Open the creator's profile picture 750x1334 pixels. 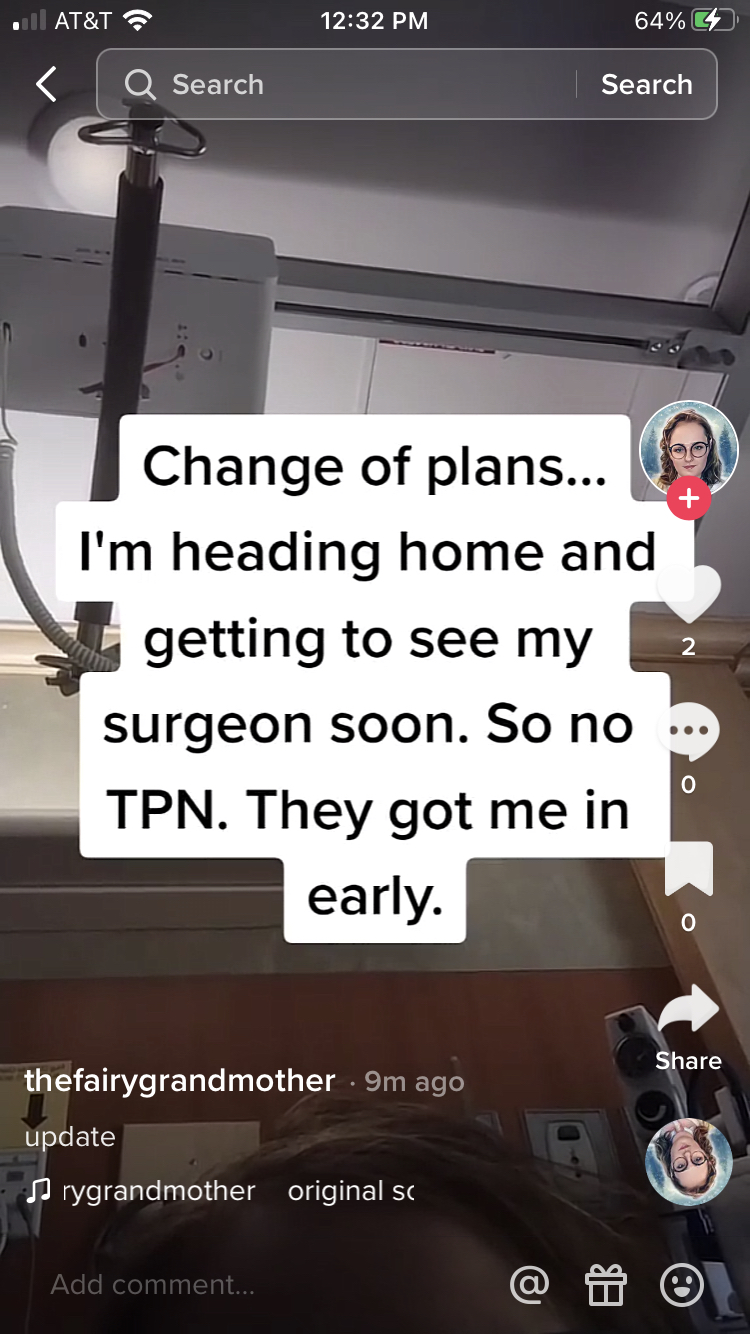pos(688,450)
